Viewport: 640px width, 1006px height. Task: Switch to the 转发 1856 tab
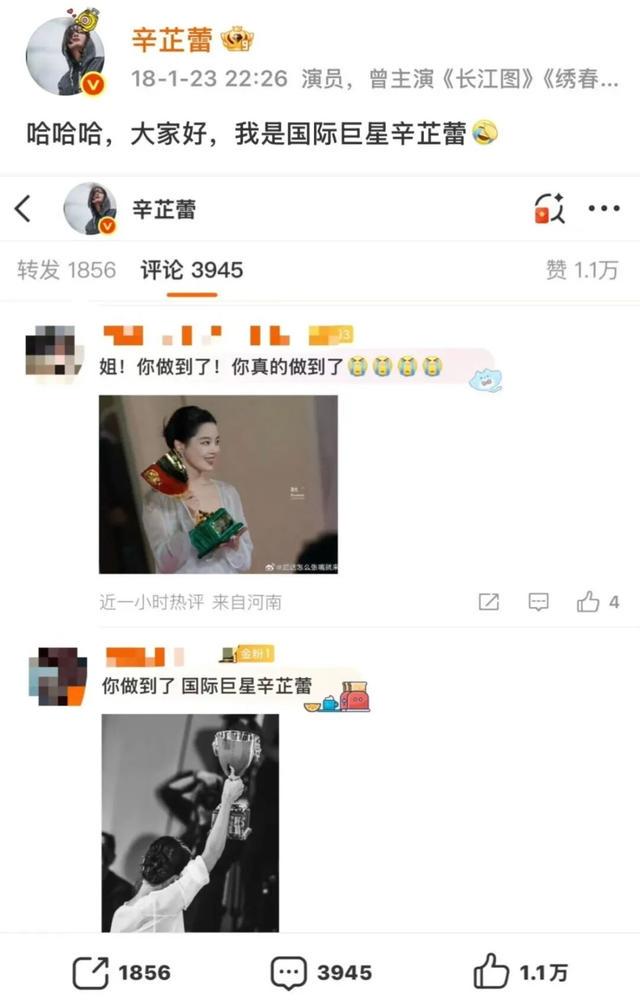pyautogui.click(x=66, y=270)
